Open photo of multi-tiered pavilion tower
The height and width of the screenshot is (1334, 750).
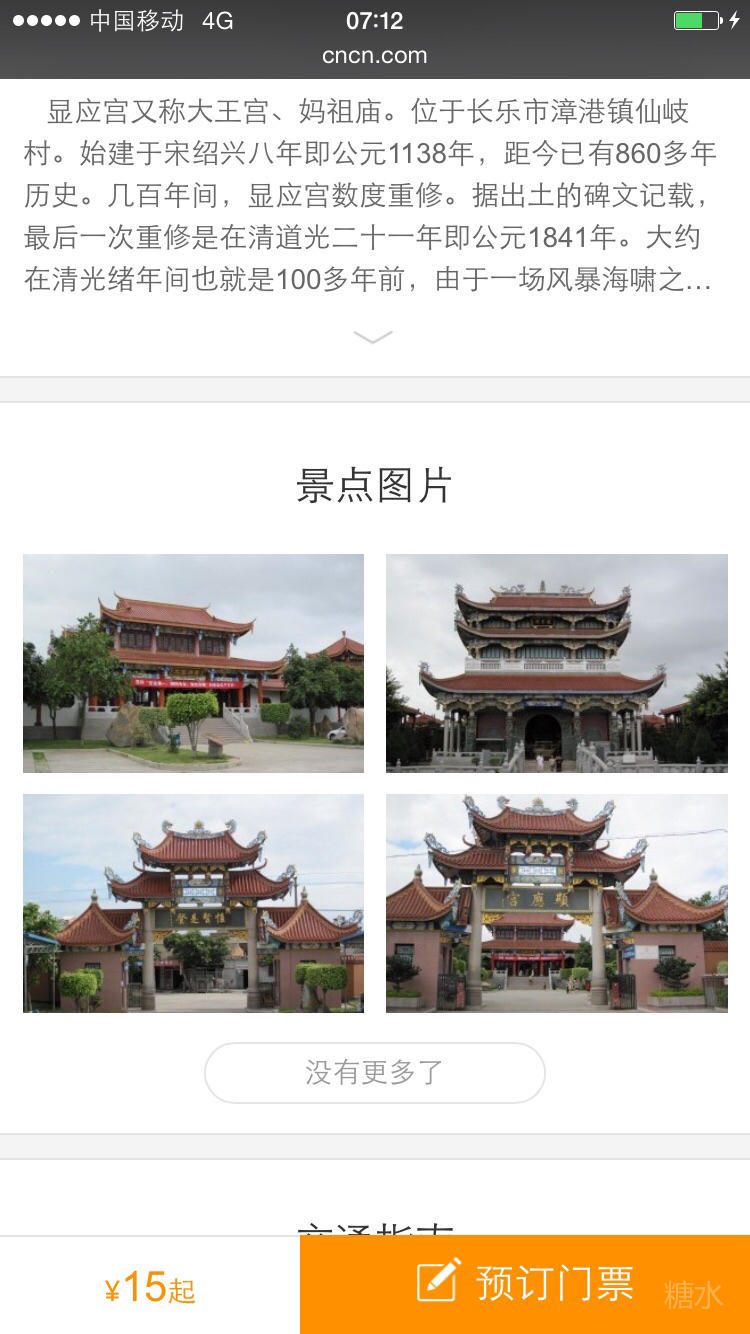coord(556,663)
